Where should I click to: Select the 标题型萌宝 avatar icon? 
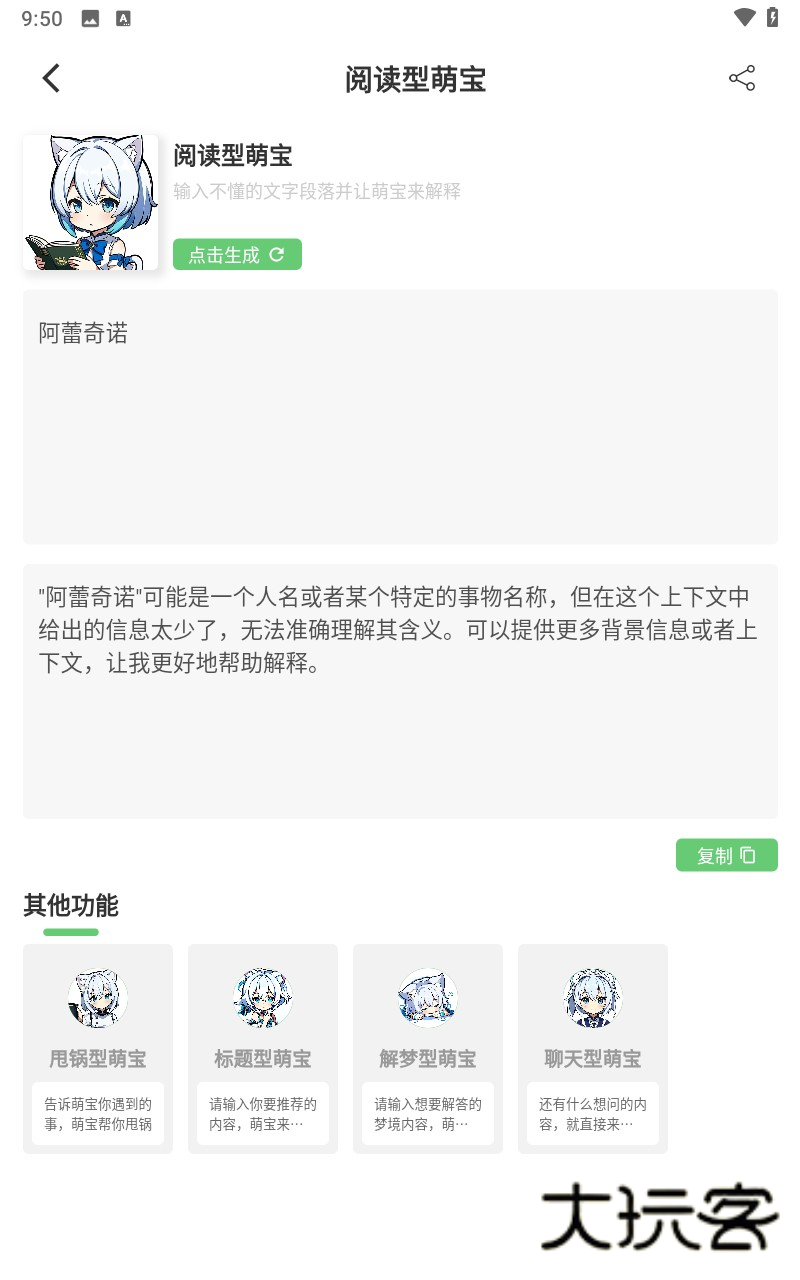tap(262, 997)
